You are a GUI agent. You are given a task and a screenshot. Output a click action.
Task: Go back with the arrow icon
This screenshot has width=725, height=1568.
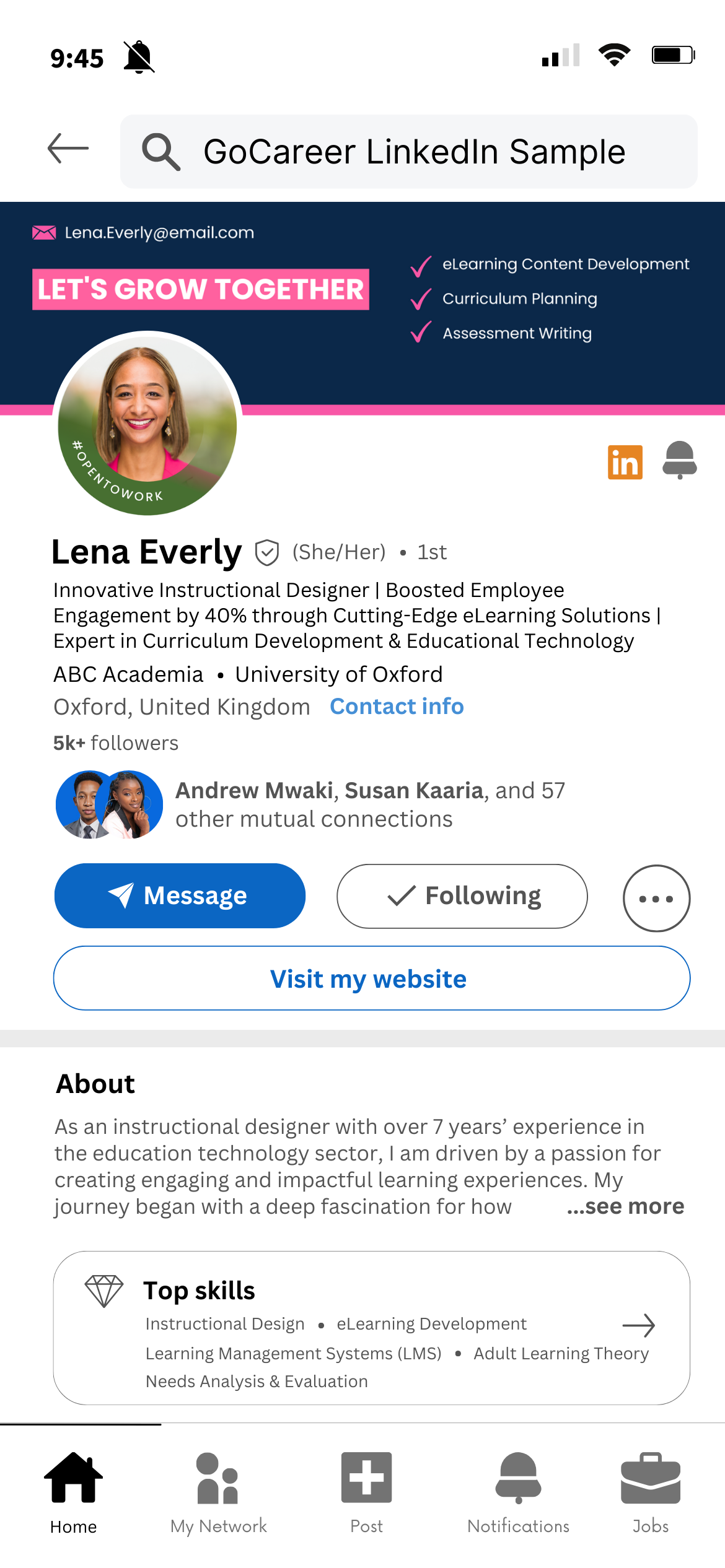pyautogui.click(x=68, y=149)
